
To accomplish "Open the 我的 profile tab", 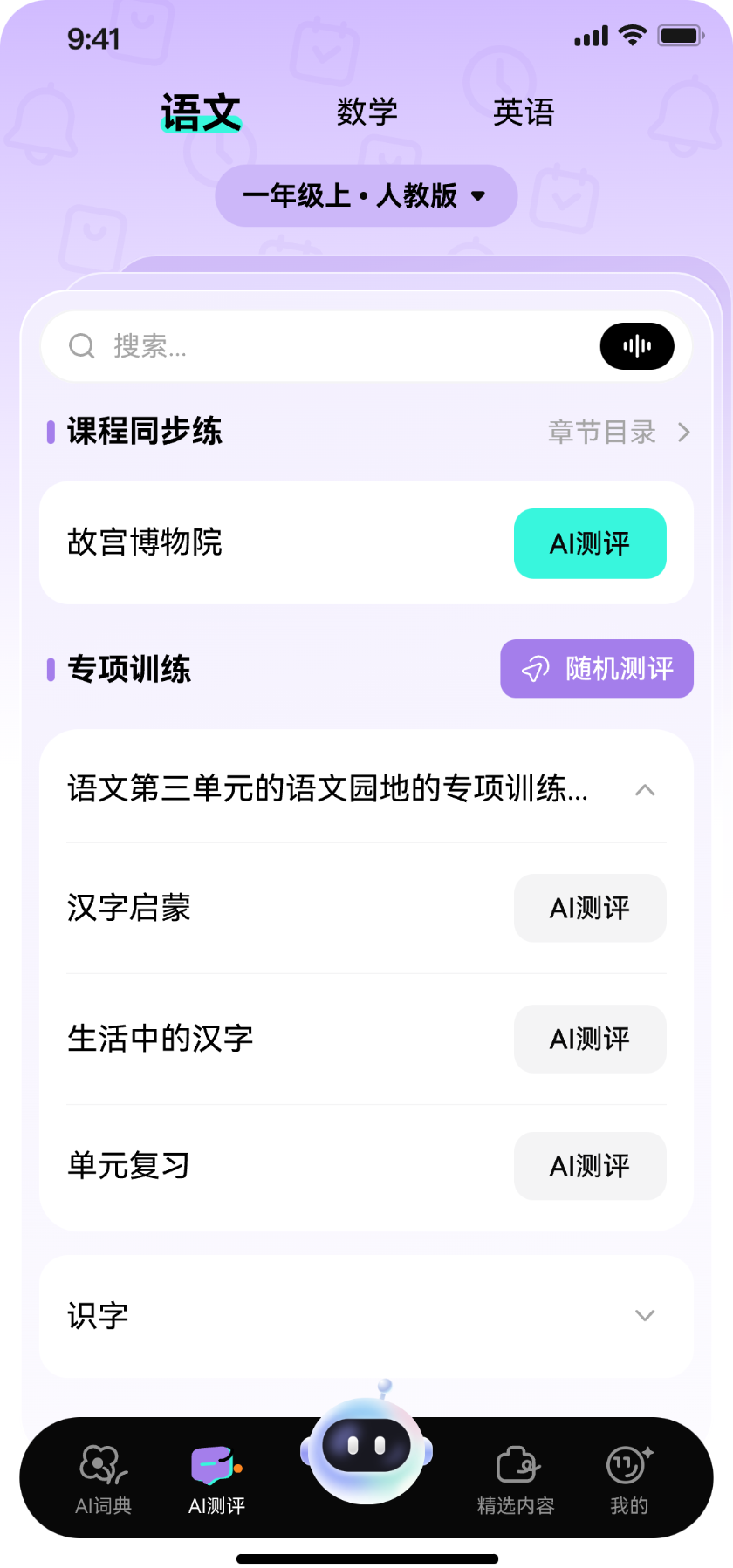I will (629, 1480).
